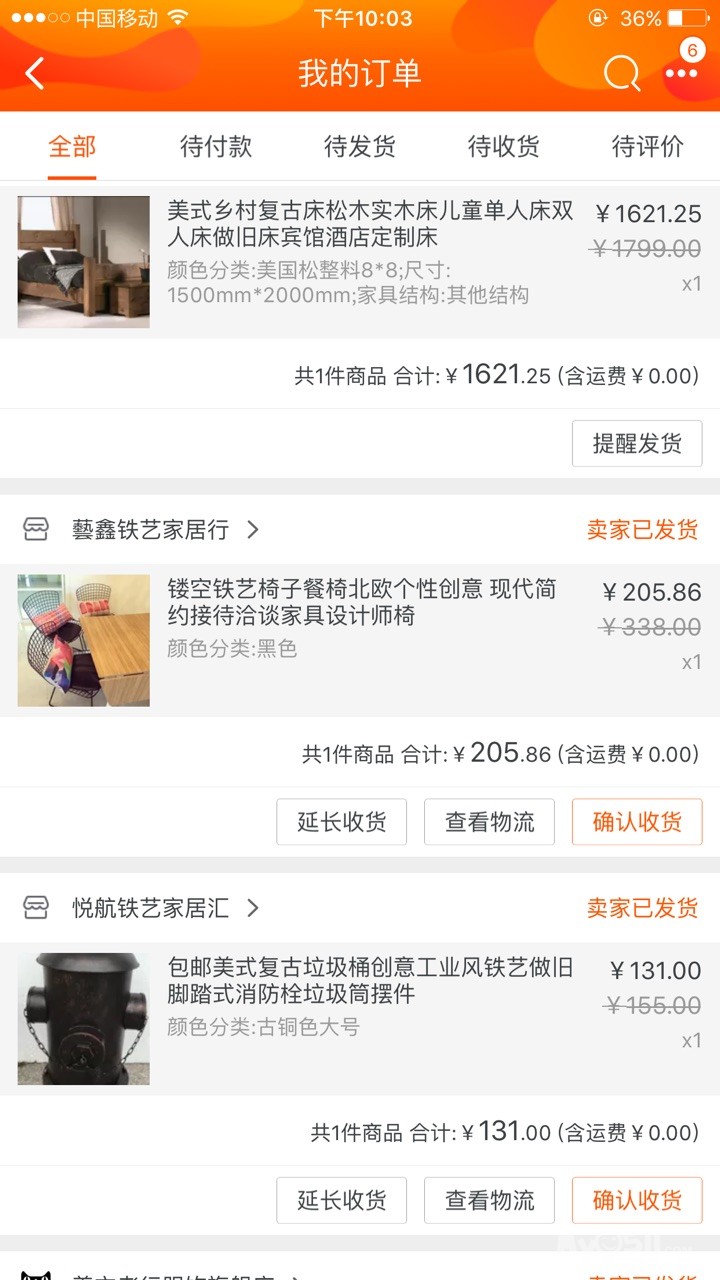Confirm receipt of the iron chair order
The image size is (720, 1280).
pyautogui.click(x=637, y=822)
